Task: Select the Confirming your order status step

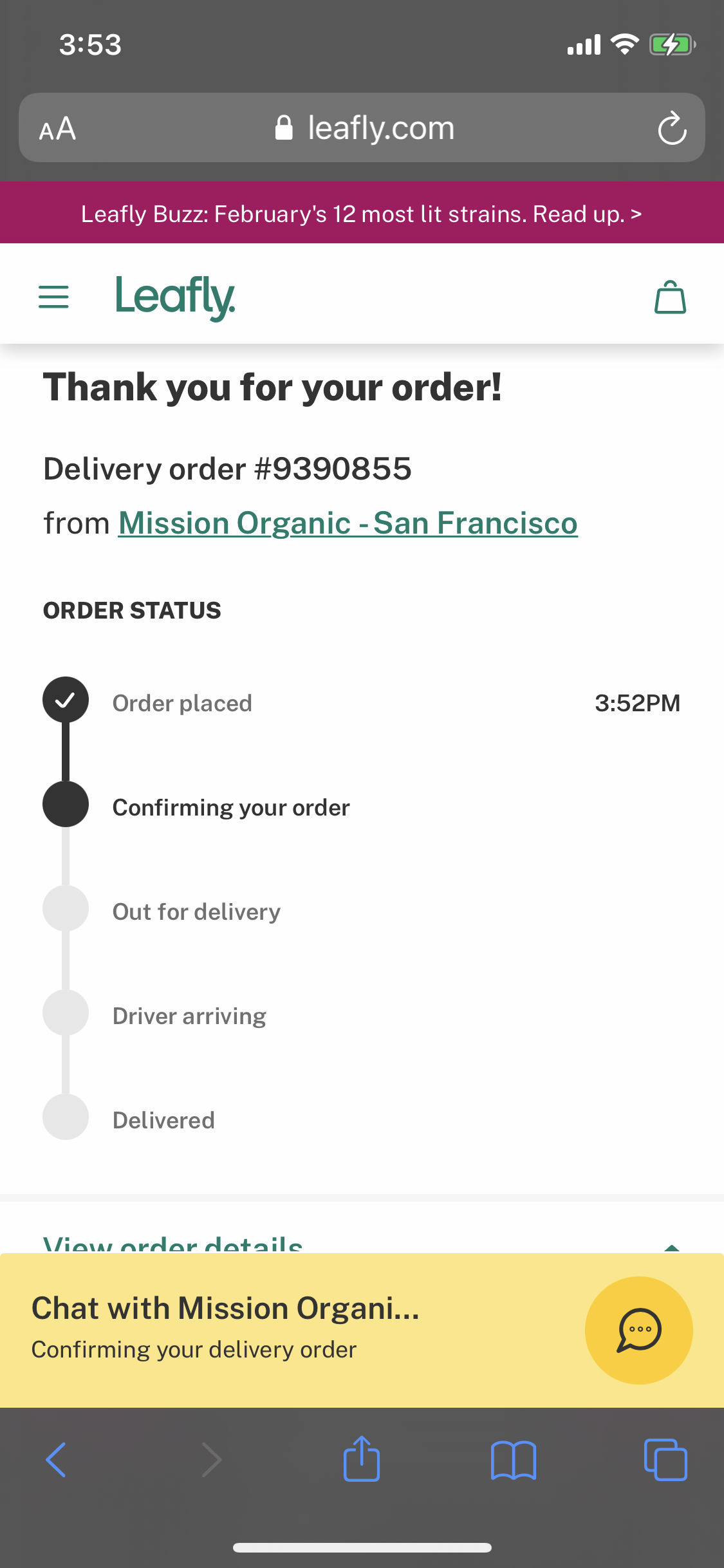Action: click(x=230, y=807)
